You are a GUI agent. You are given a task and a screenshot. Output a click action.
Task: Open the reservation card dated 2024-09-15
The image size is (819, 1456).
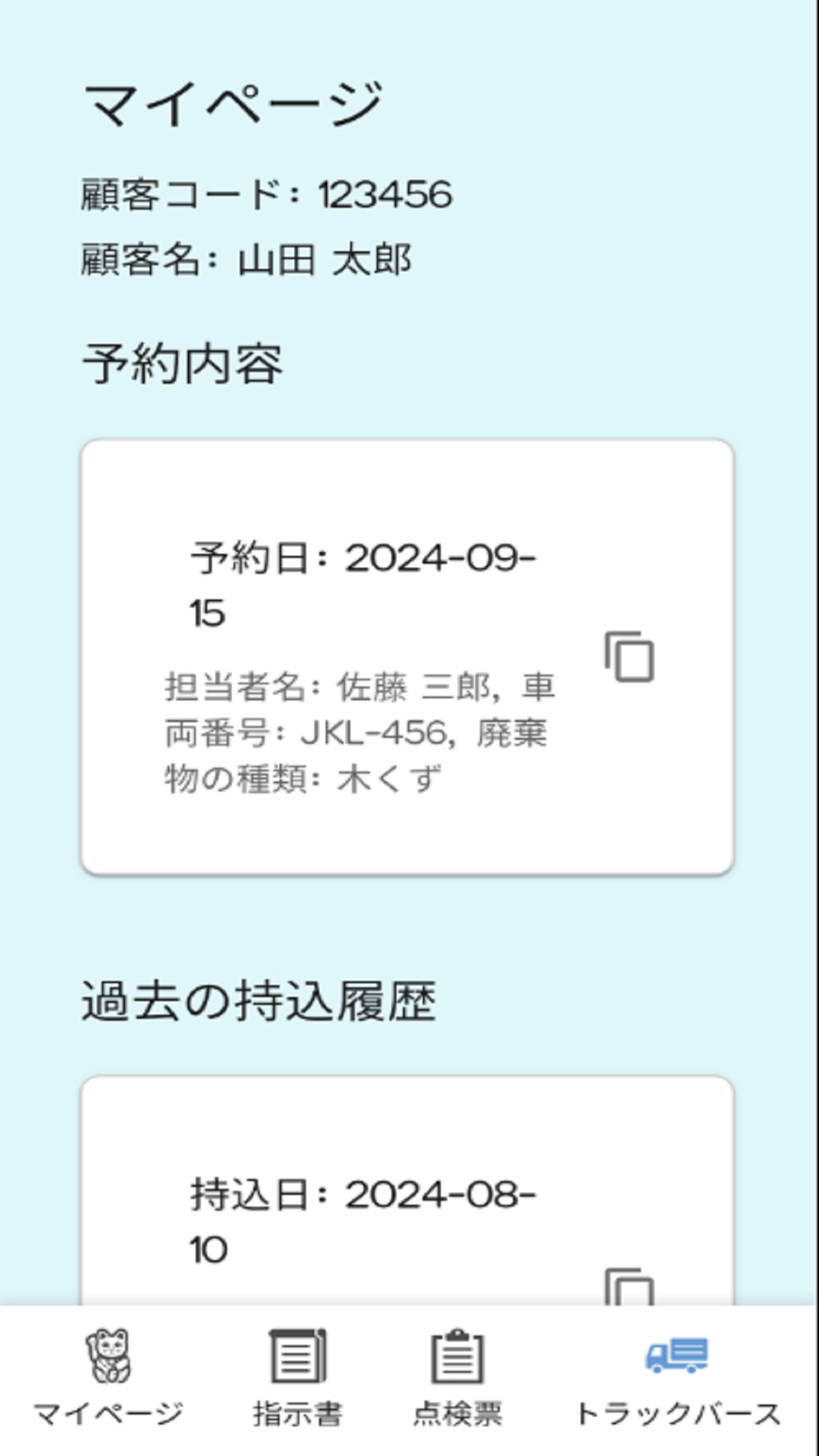369,659
